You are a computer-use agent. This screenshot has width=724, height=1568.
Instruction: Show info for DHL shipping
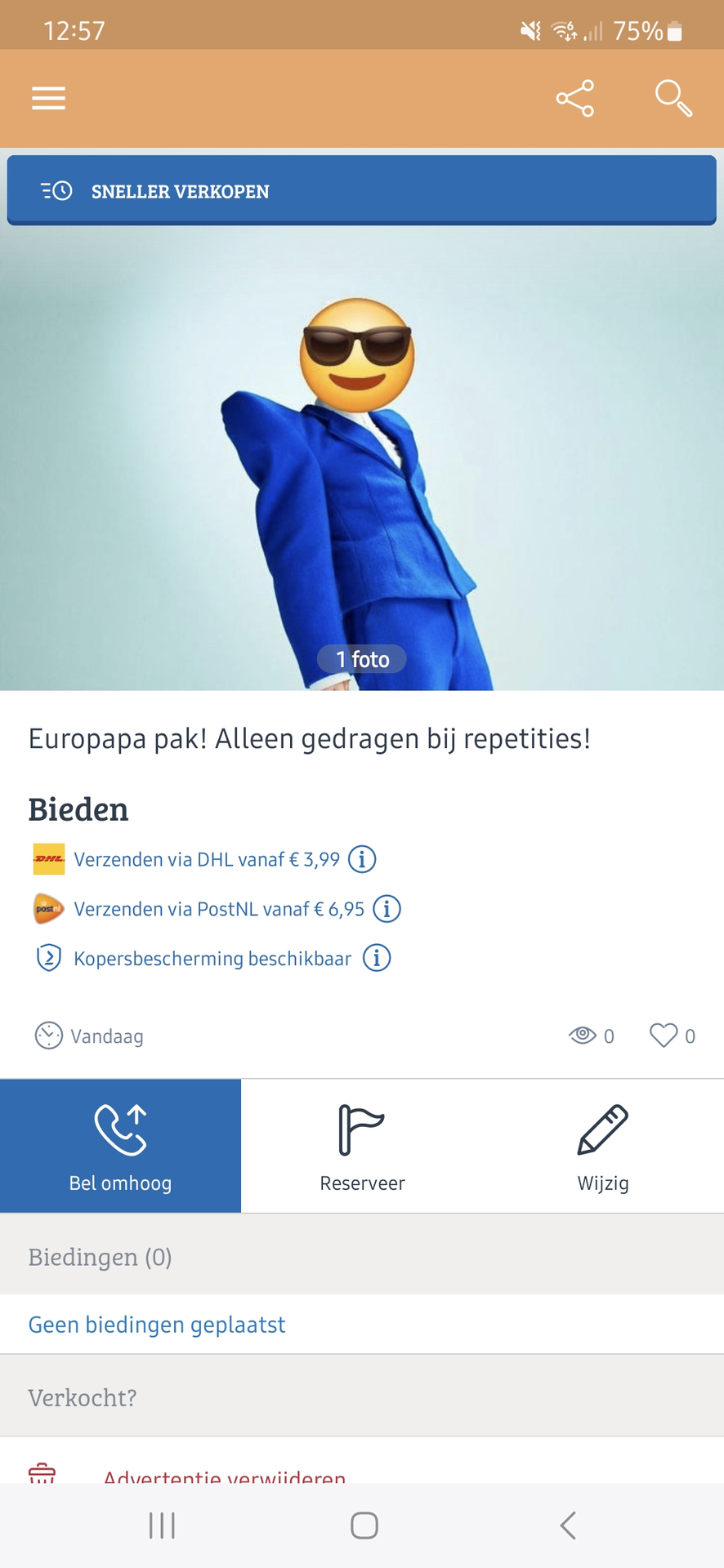(362, 859)
